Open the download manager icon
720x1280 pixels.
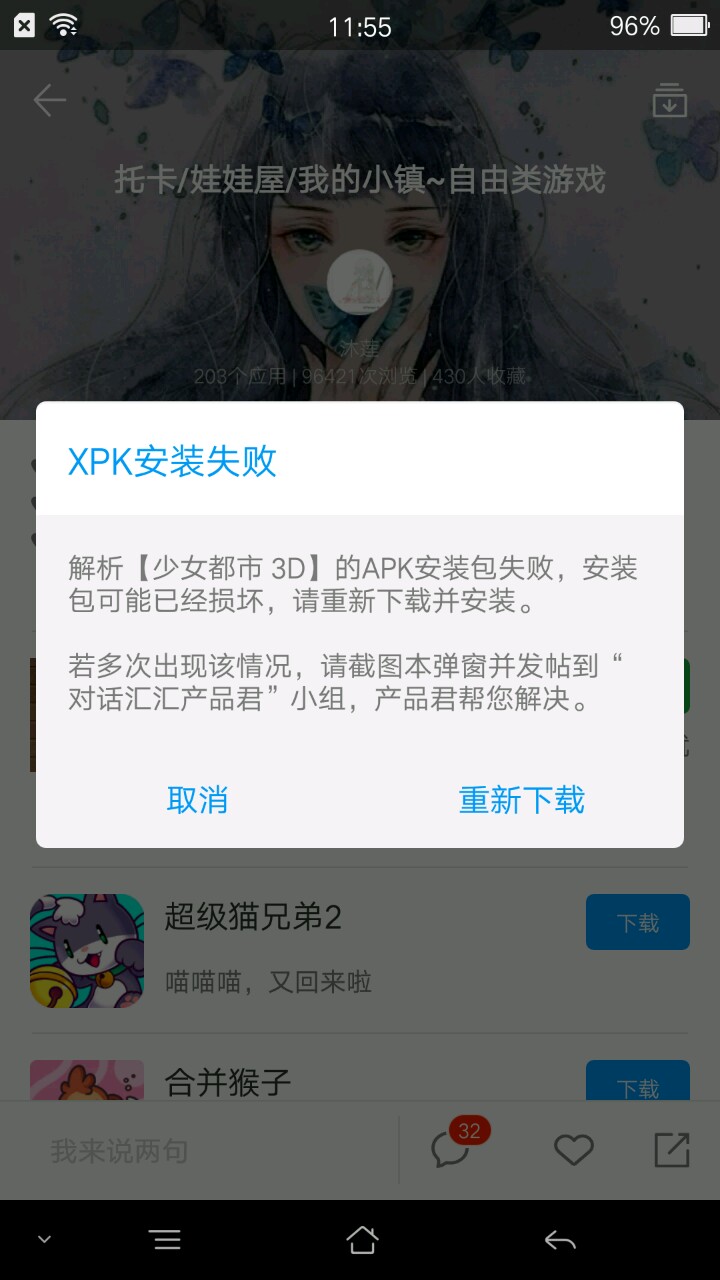[x=669, y=101]
